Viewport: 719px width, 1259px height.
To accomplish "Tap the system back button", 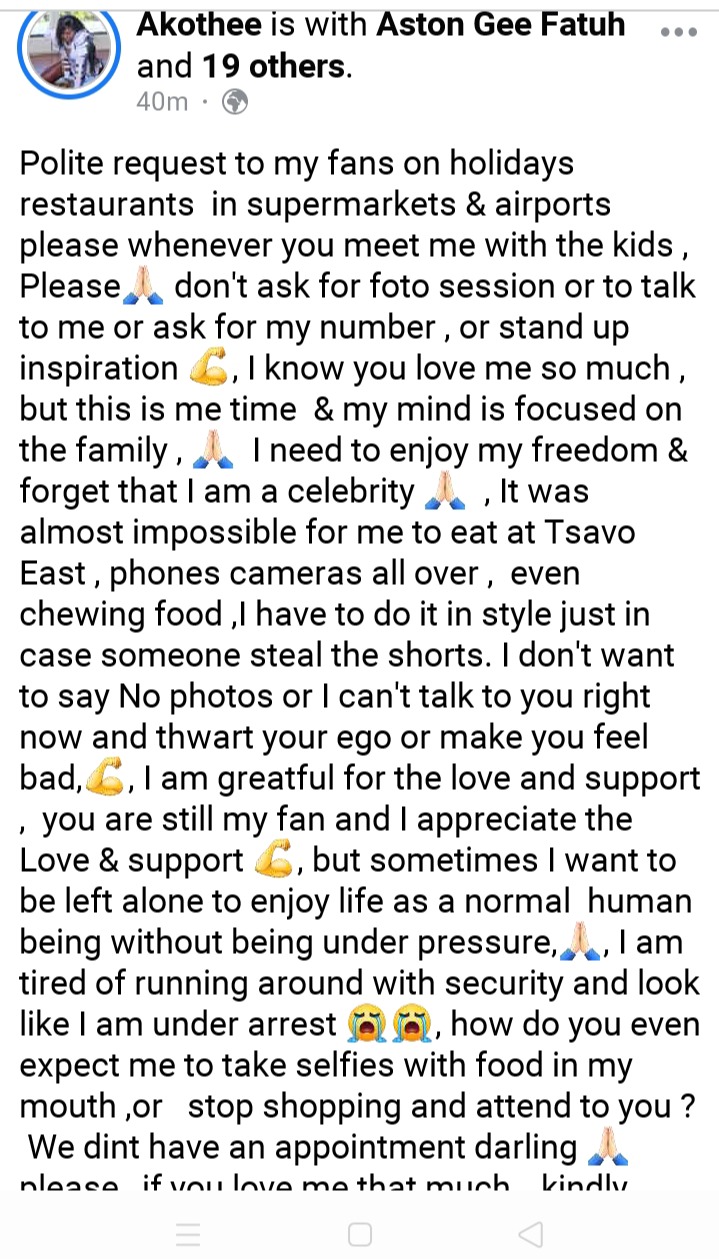I will [x=532, y=1233].
